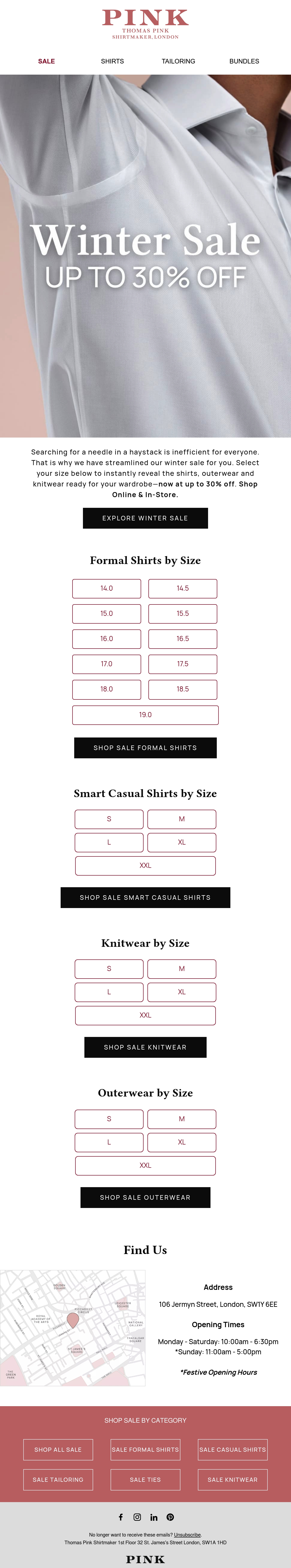The width and height of the screenshot is (291, 1568).
Task: Tap the Explore Winter Sale button
Action: (145, 518)
